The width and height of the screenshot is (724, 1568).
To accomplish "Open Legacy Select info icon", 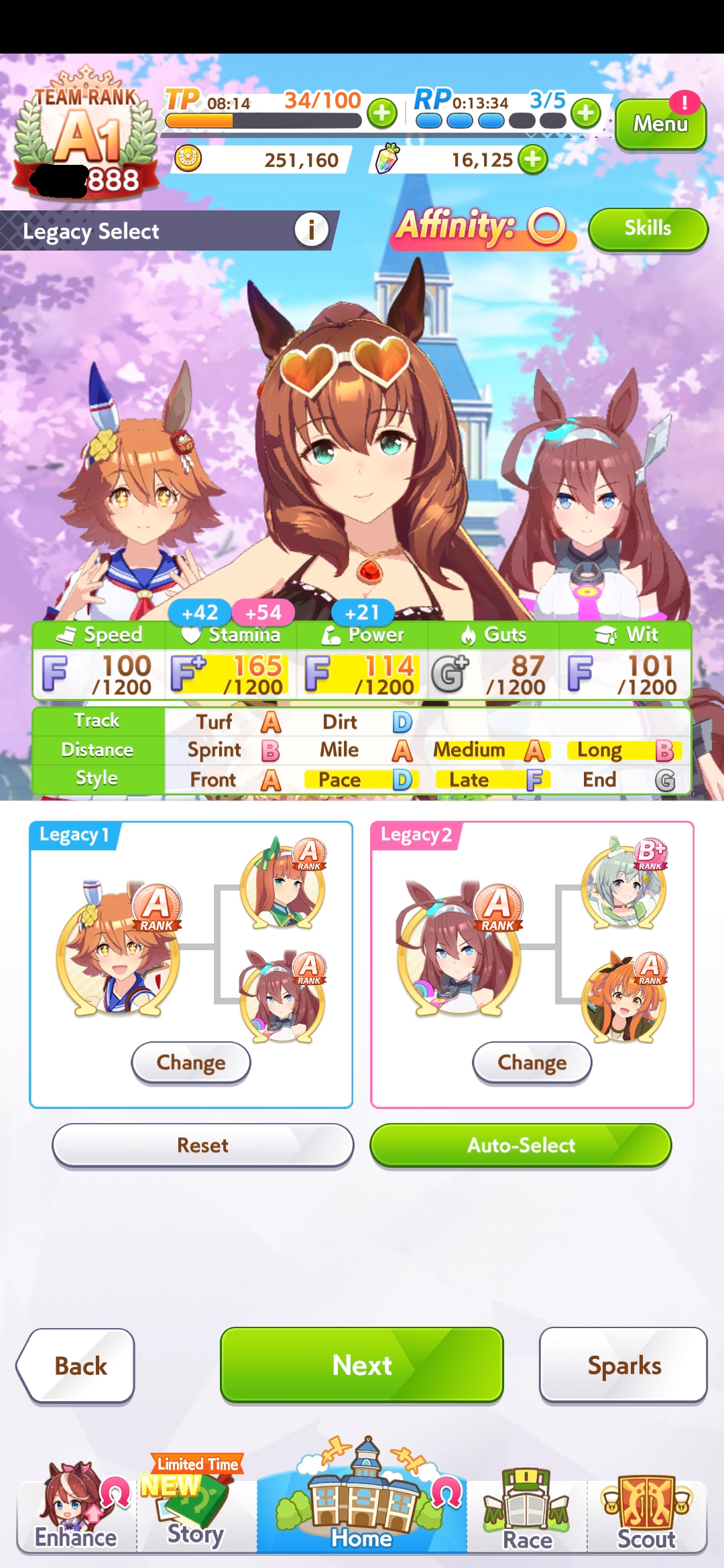I will tap(311, 230).
